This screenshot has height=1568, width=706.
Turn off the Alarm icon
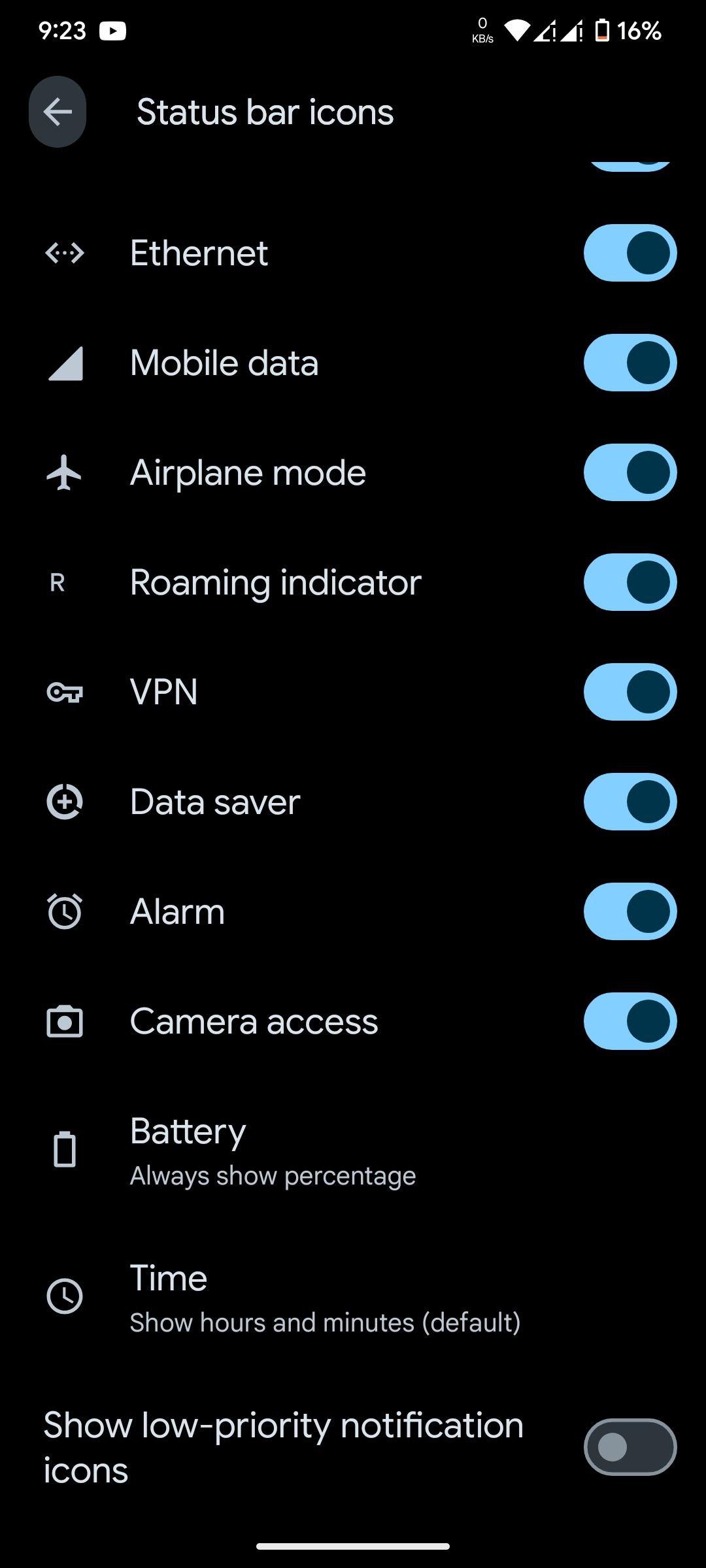point(630,911)
